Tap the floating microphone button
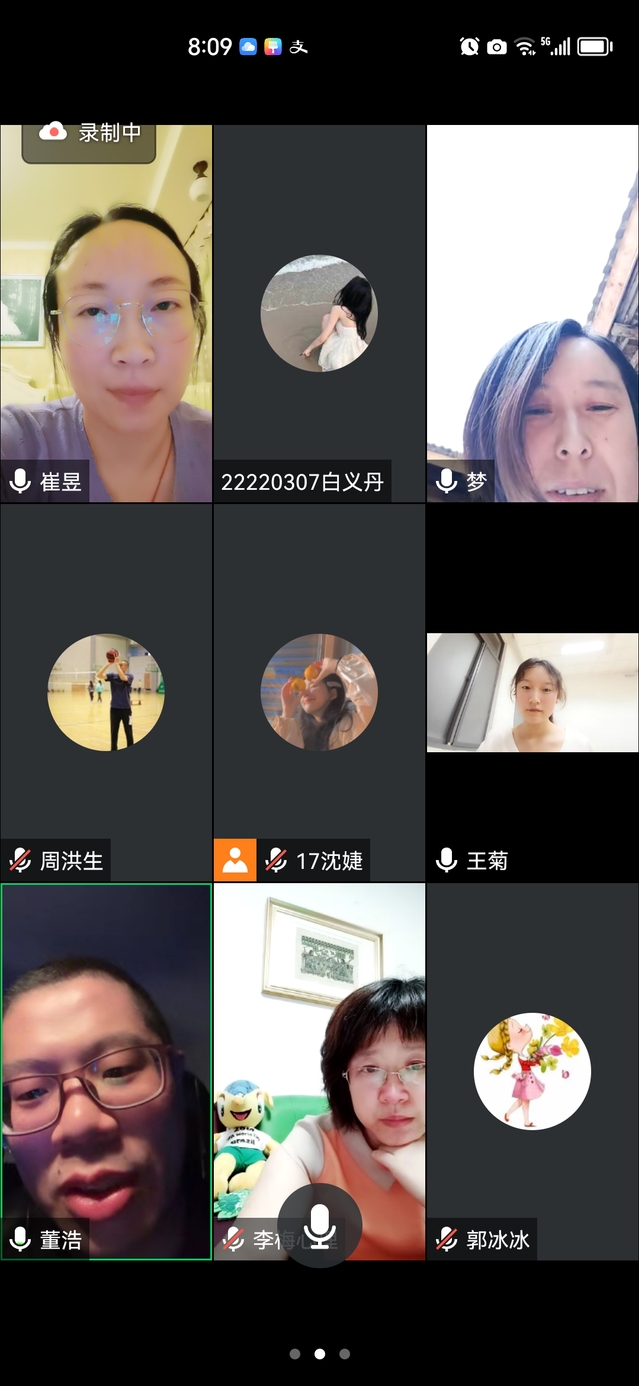The height and width of the screenshot is (1386, 639). coord(319,1225)
